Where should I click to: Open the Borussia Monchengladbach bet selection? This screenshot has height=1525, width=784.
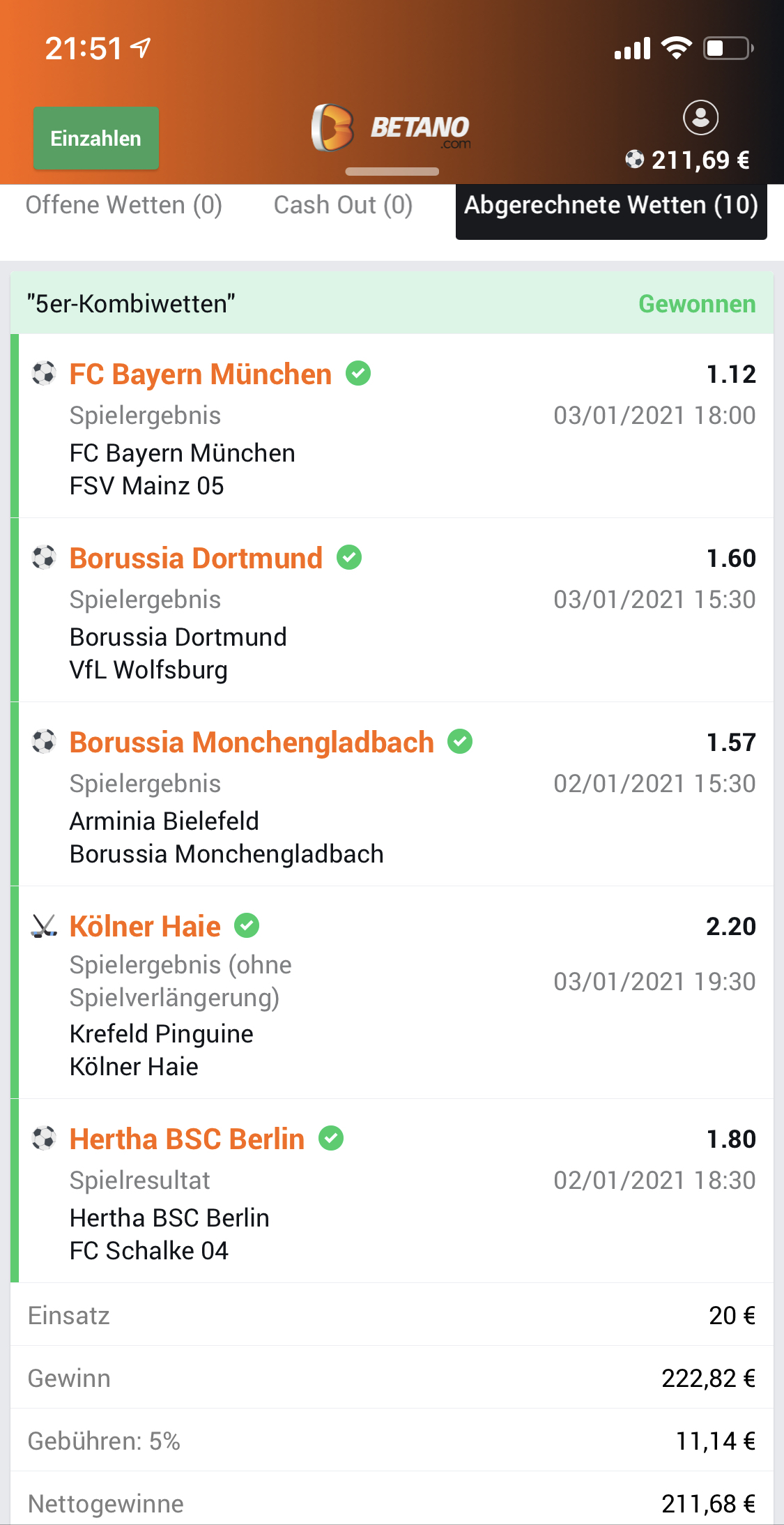[252, 743]
